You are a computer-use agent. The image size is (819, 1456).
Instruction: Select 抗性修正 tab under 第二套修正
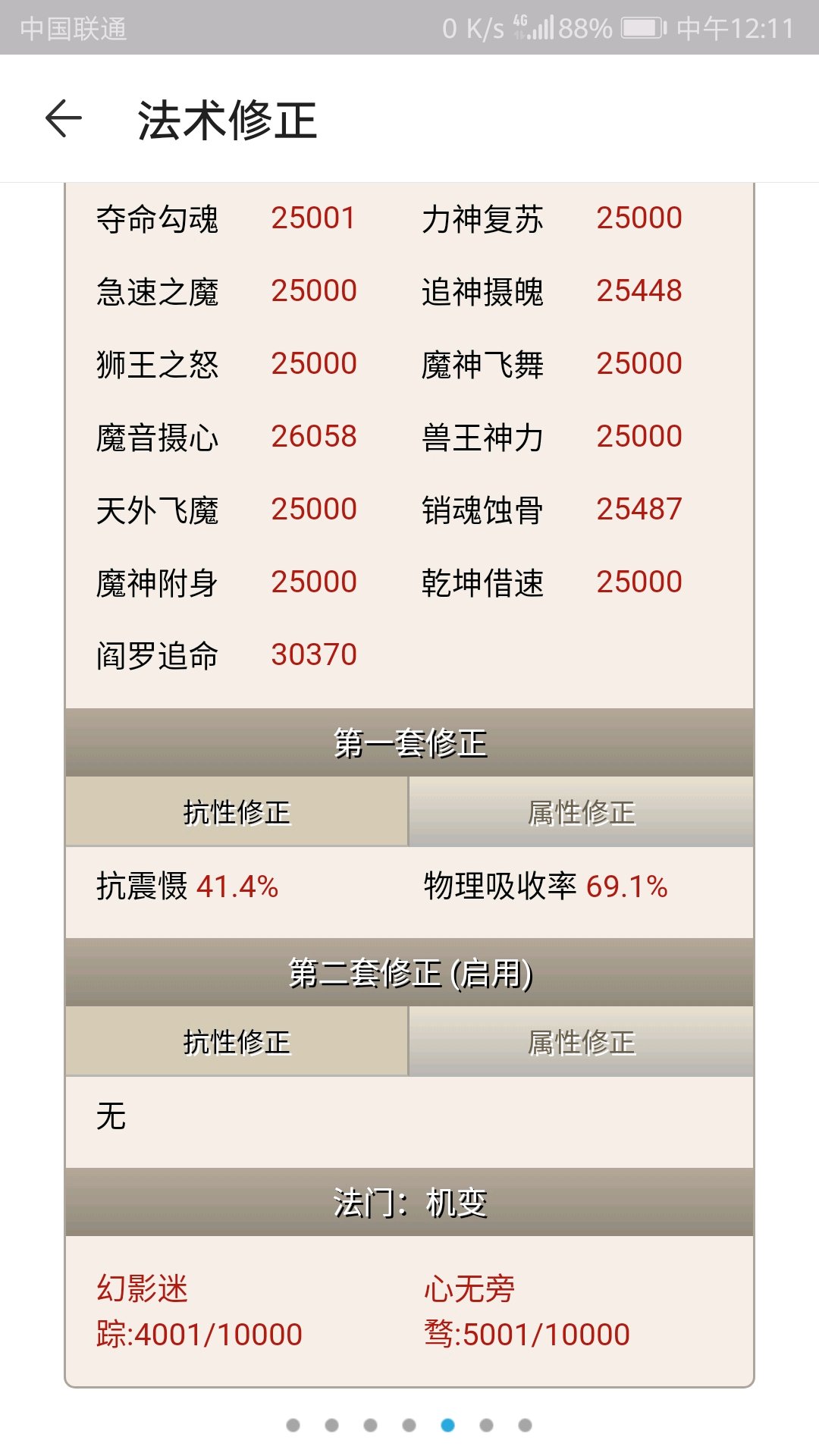237,1042
